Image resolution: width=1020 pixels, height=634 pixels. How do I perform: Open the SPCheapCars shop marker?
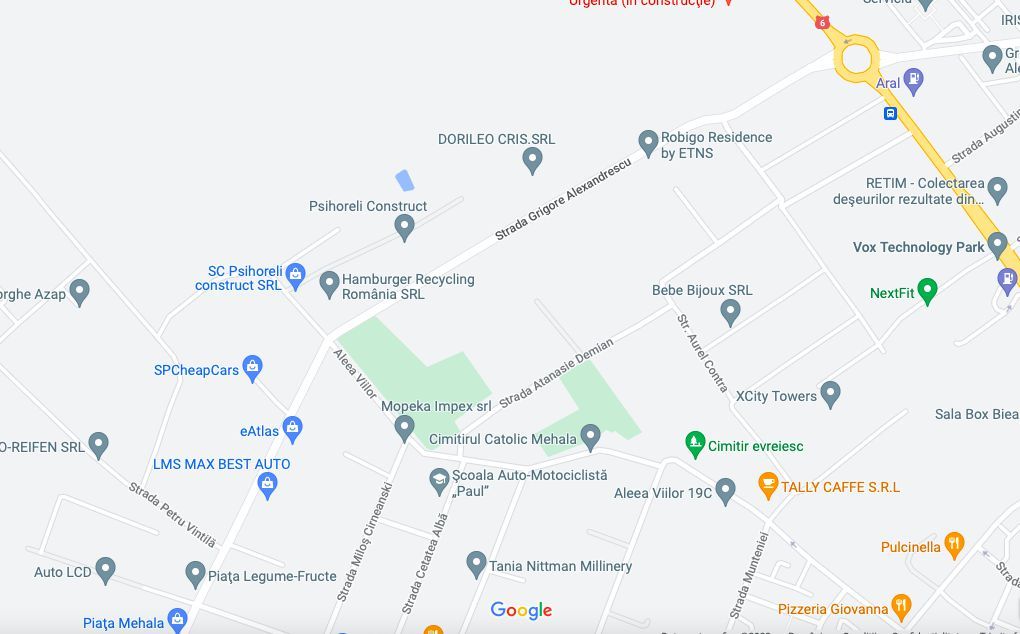[x=253, y=368]
